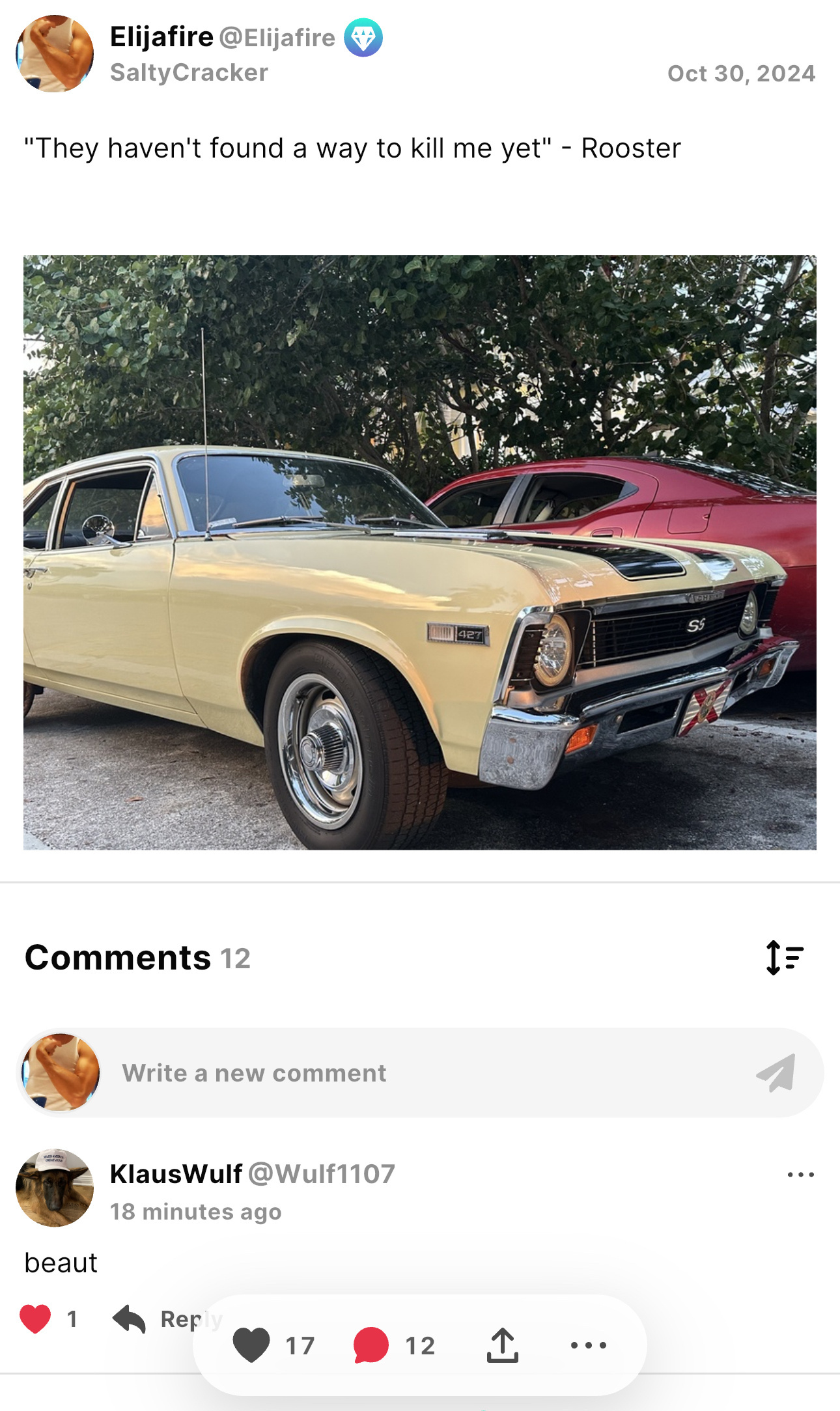
Task: Like the post in floating bar
Action: [x=251, y=1345]
